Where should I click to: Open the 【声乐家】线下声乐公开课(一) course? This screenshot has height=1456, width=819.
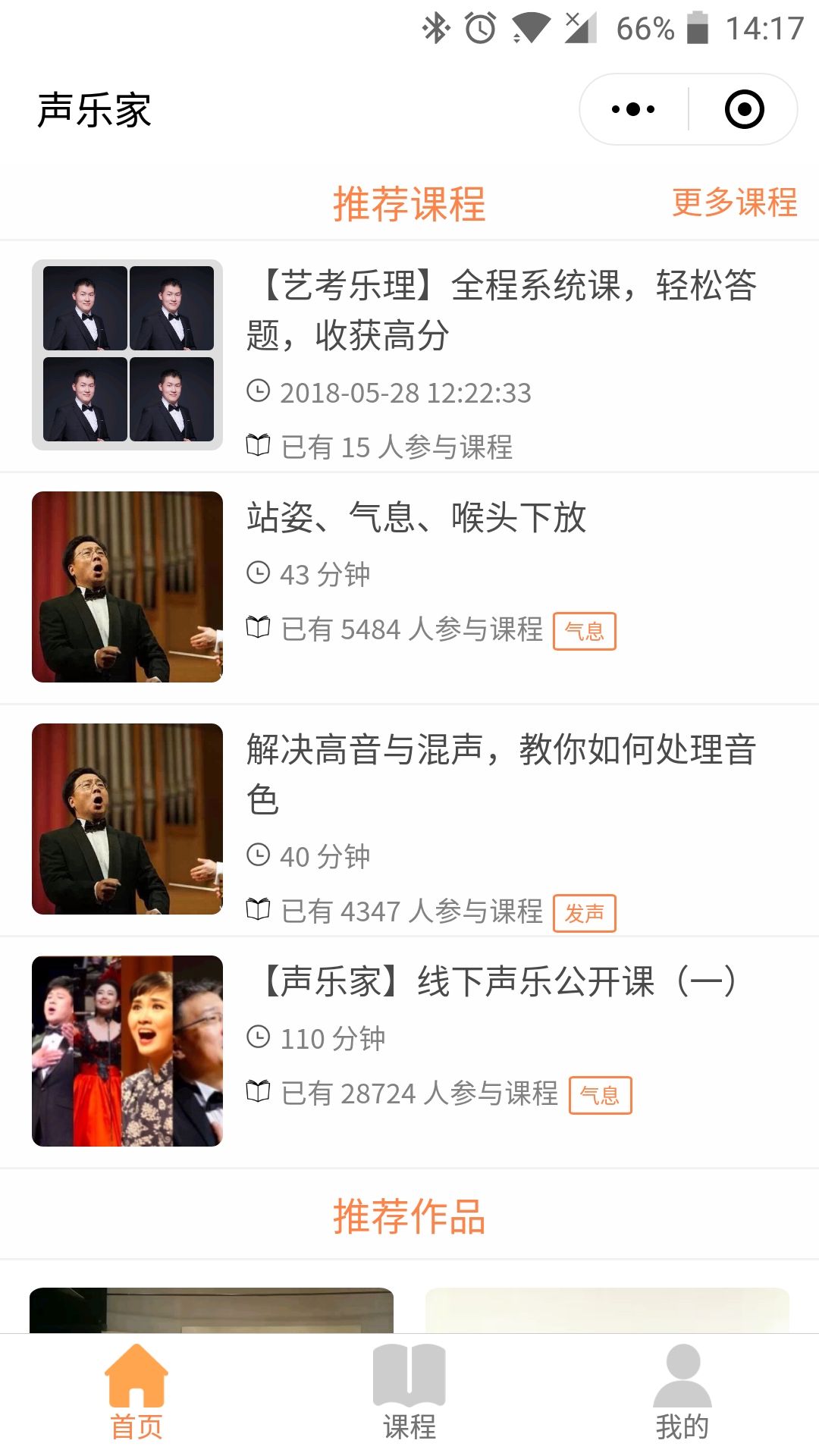497,981
